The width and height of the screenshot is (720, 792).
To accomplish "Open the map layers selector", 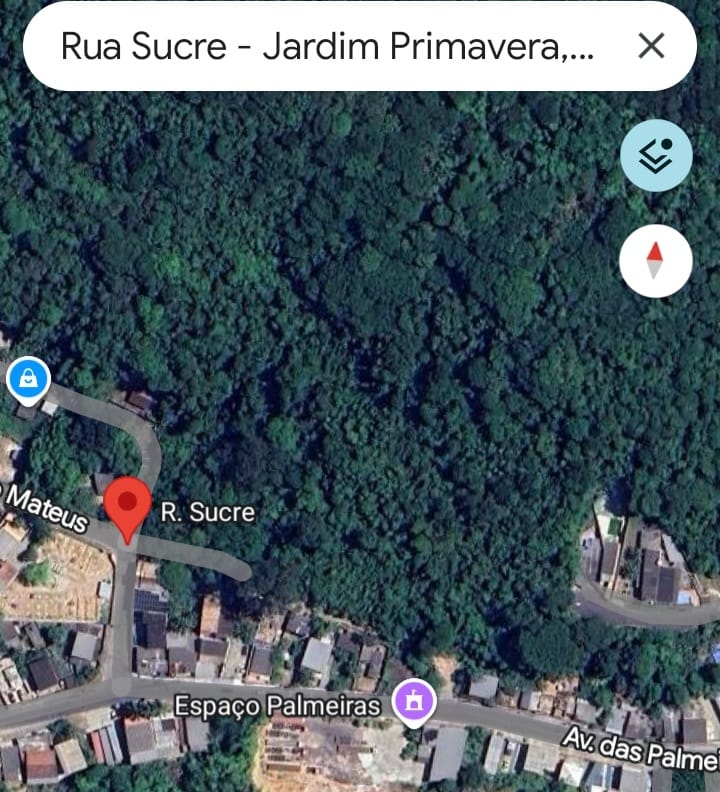I will pos(656,155).
